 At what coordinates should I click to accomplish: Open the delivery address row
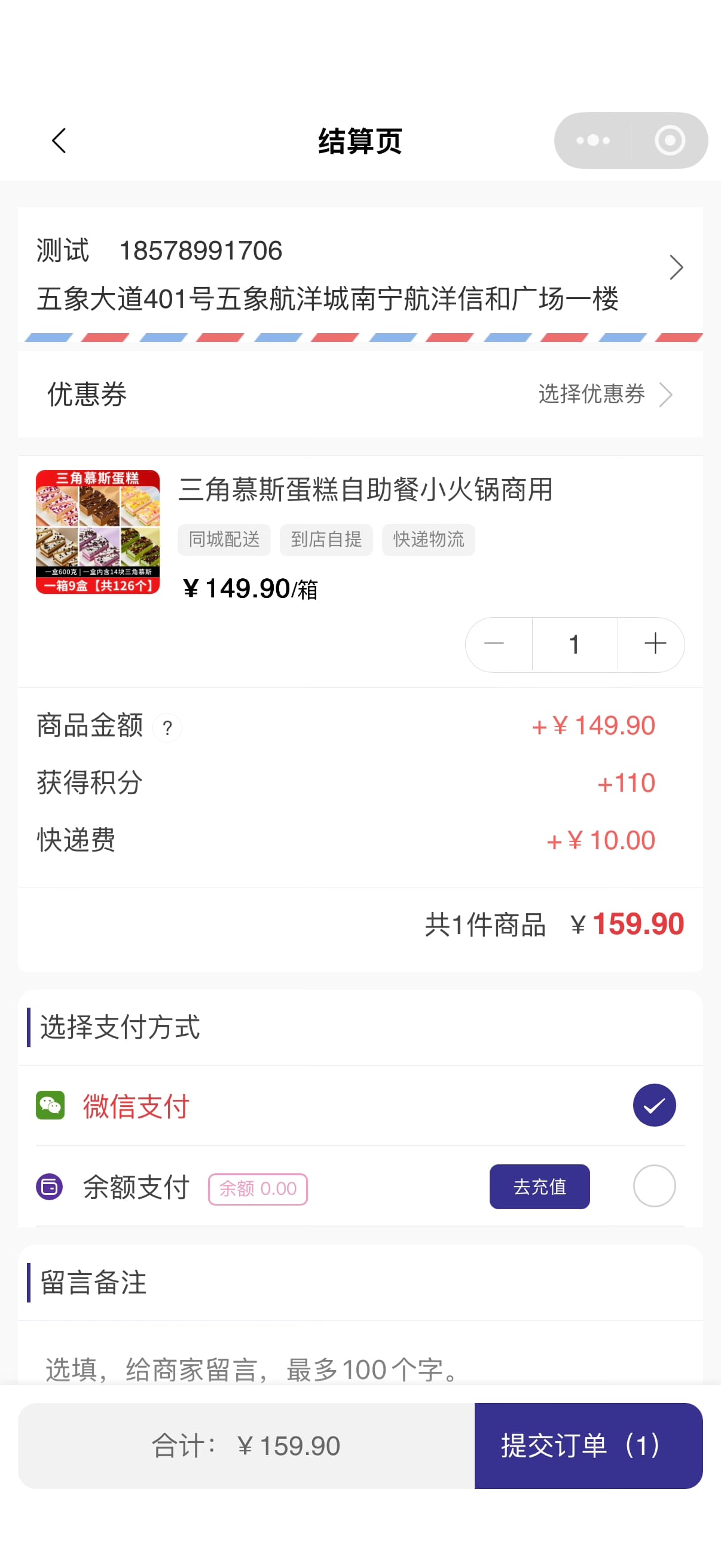coord(359,274)
